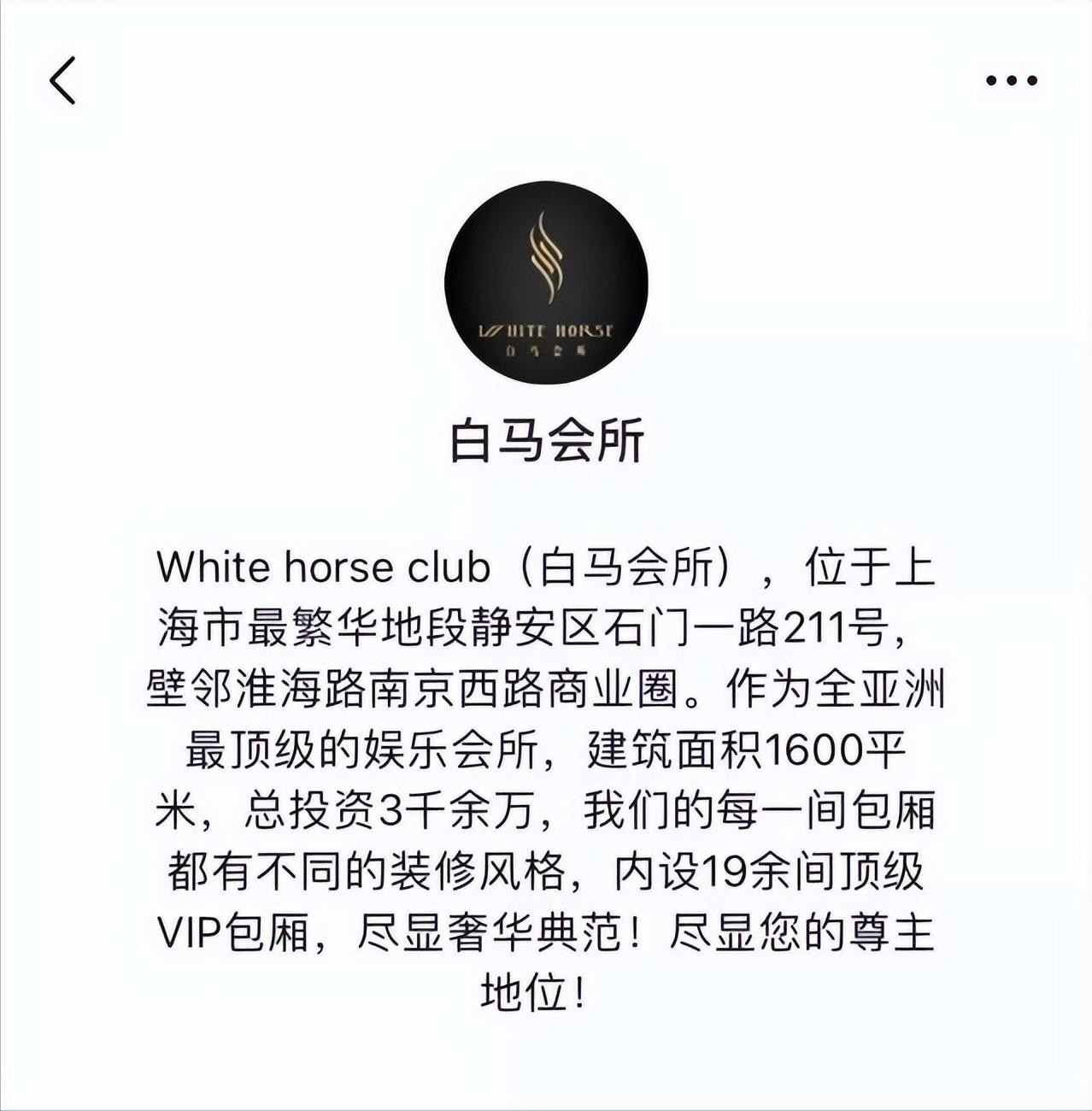This screenshot has height=1111, width=1092.
Task: View the 白马会所 profile avatar
Action: coord(546,283)
